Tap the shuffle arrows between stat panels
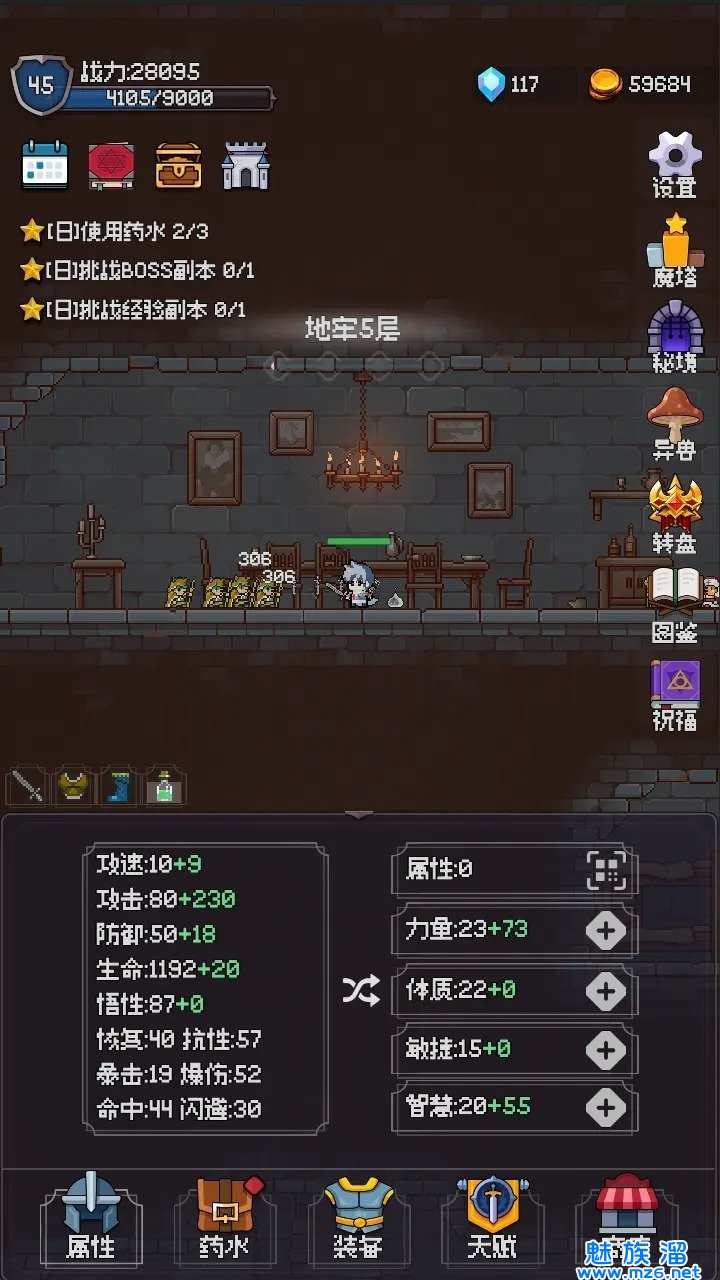 point(360,991)
